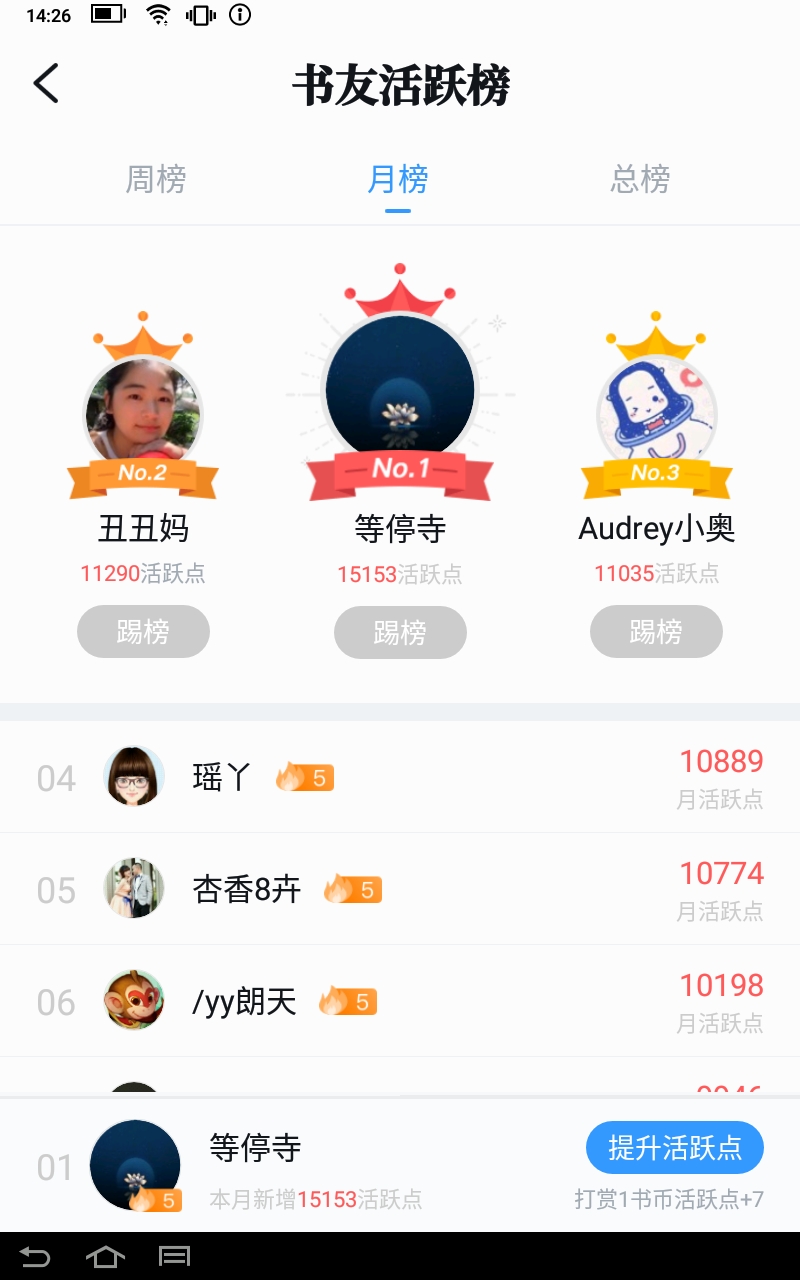This screenshot has height=1280, width=800.
Task: Switch to the 总榜 tab
Action: pyautogui.click(x=640, y=180)
